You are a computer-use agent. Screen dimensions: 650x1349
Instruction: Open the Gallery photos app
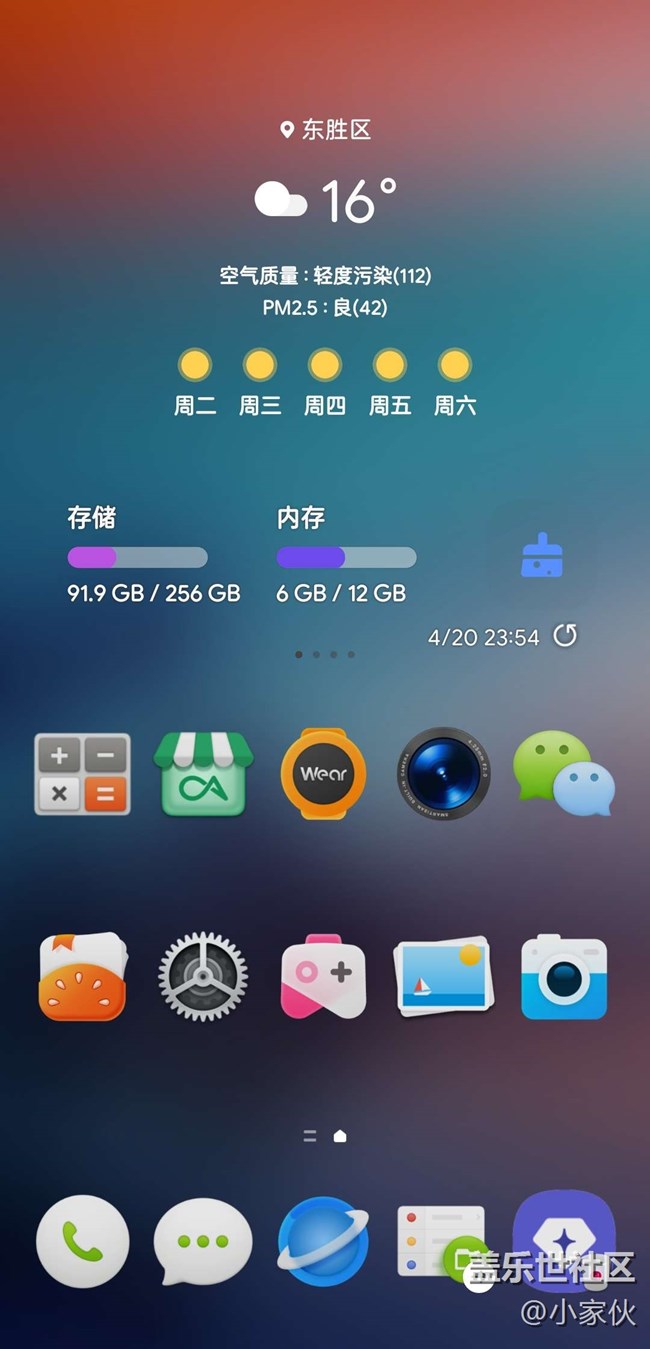click(441, 976)
